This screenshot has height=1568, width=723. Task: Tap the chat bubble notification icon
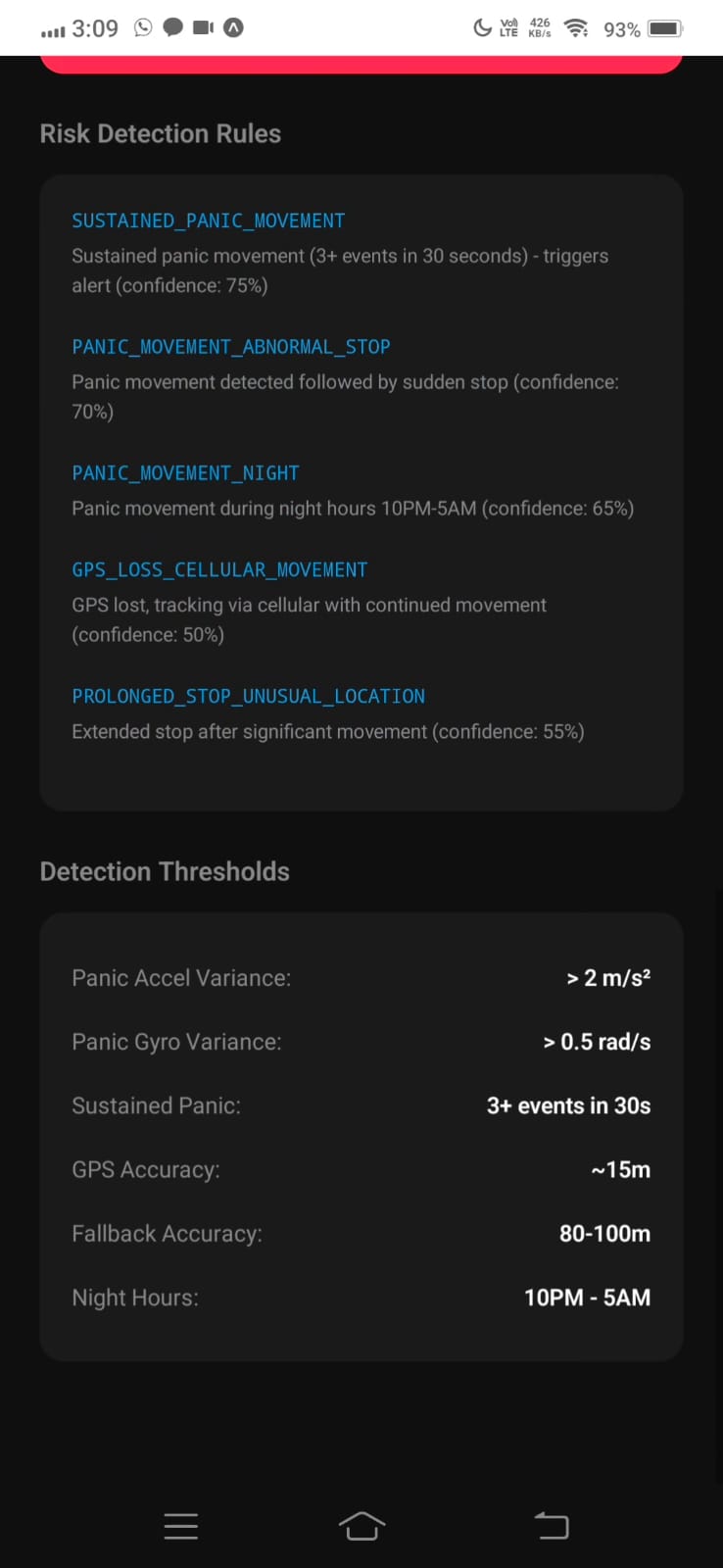[172, 27]
